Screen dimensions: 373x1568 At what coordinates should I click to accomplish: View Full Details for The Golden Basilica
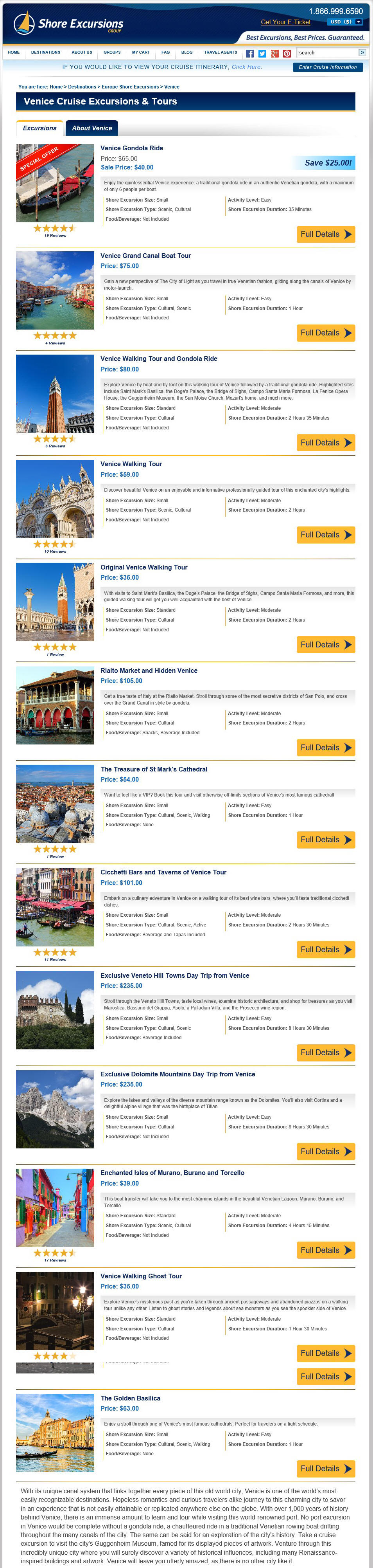pos(326,1469)
